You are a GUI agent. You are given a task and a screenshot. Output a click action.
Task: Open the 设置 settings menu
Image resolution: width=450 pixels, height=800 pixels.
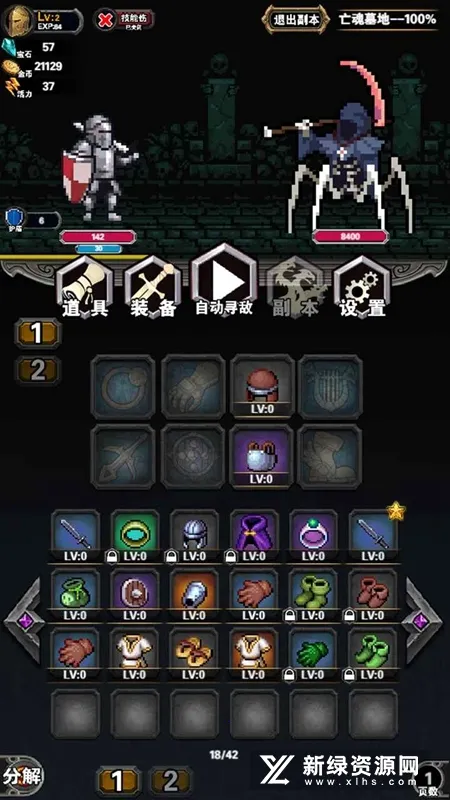tap(362, 288)
